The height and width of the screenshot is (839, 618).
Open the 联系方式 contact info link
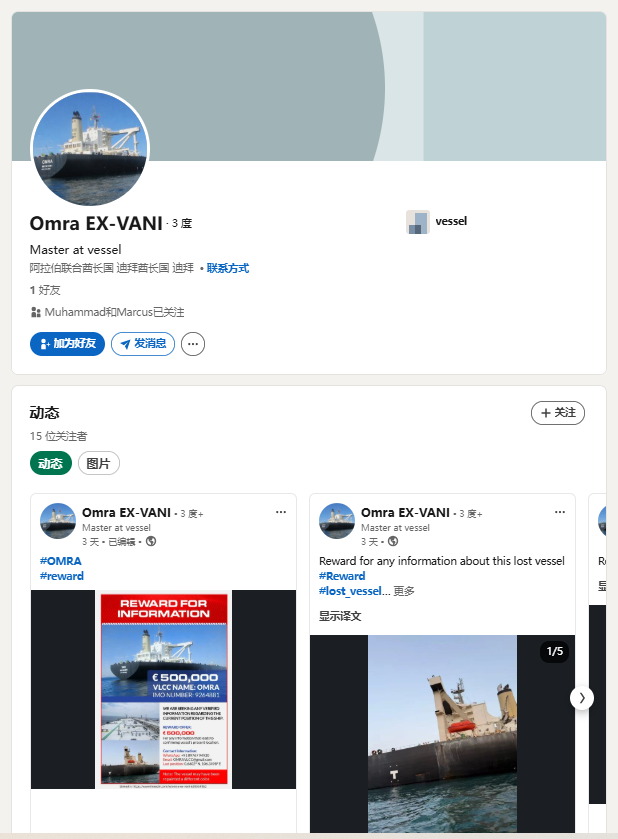227,268
